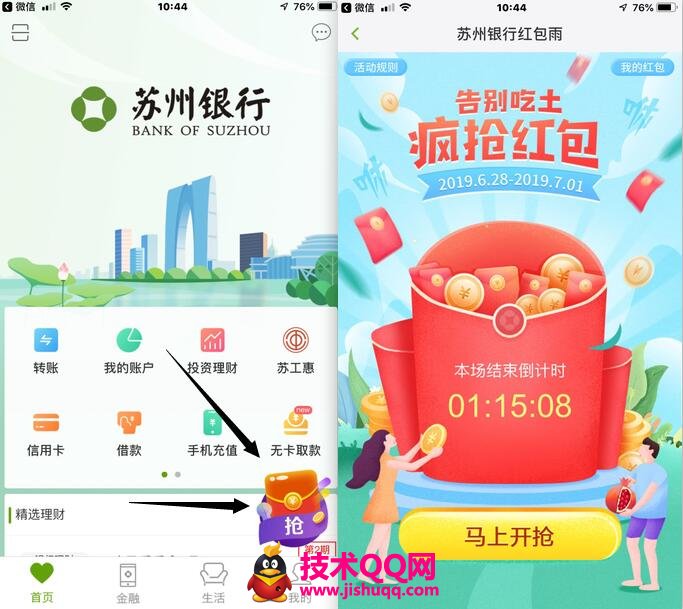The image size is (683, 609).
Task: Tap the 马上开抢 button
Action: pos(510,536)
